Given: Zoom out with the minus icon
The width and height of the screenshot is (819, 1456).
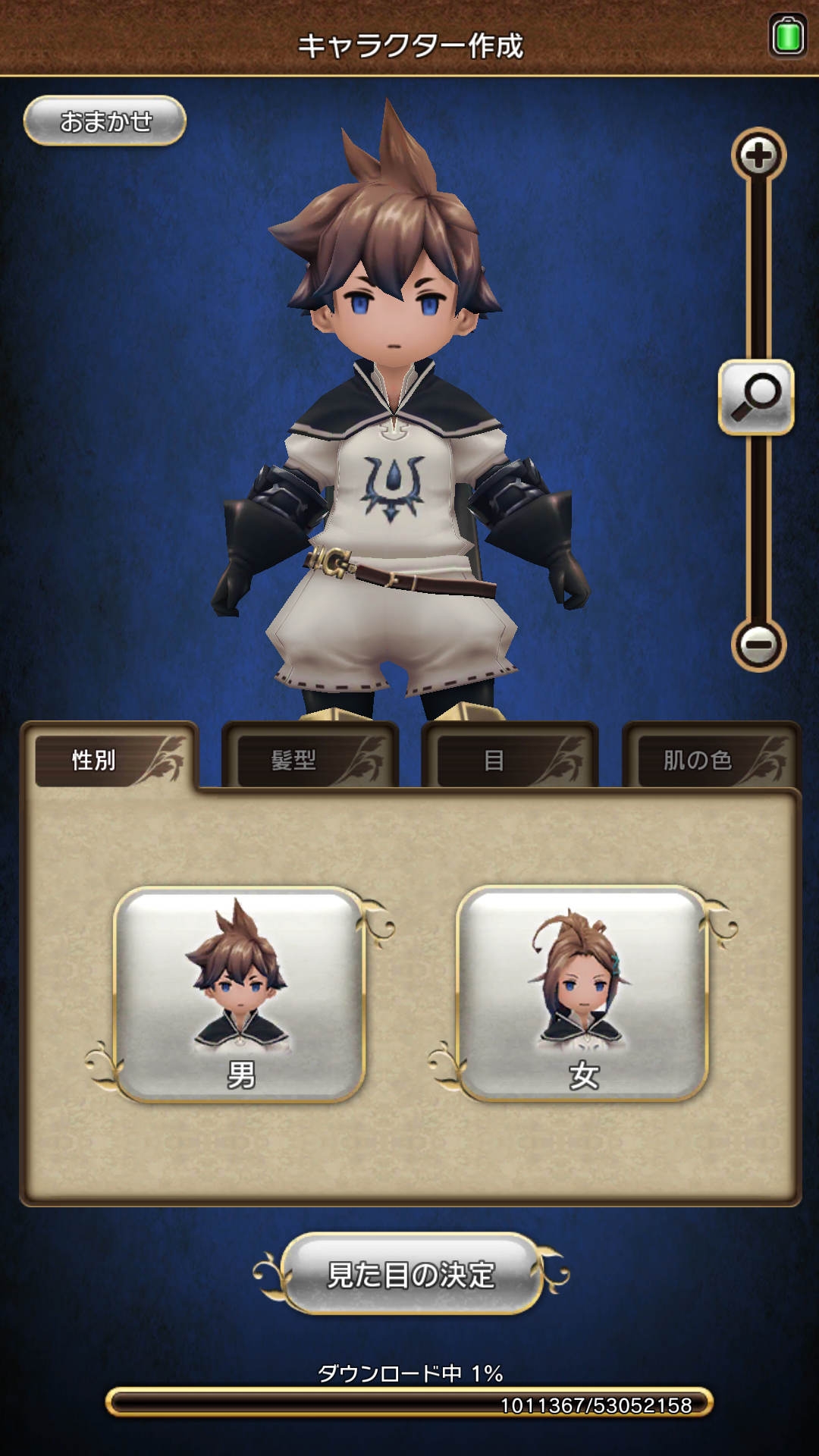Looking at the screenshot, I should pyautogui.click(x=758, y=645).
